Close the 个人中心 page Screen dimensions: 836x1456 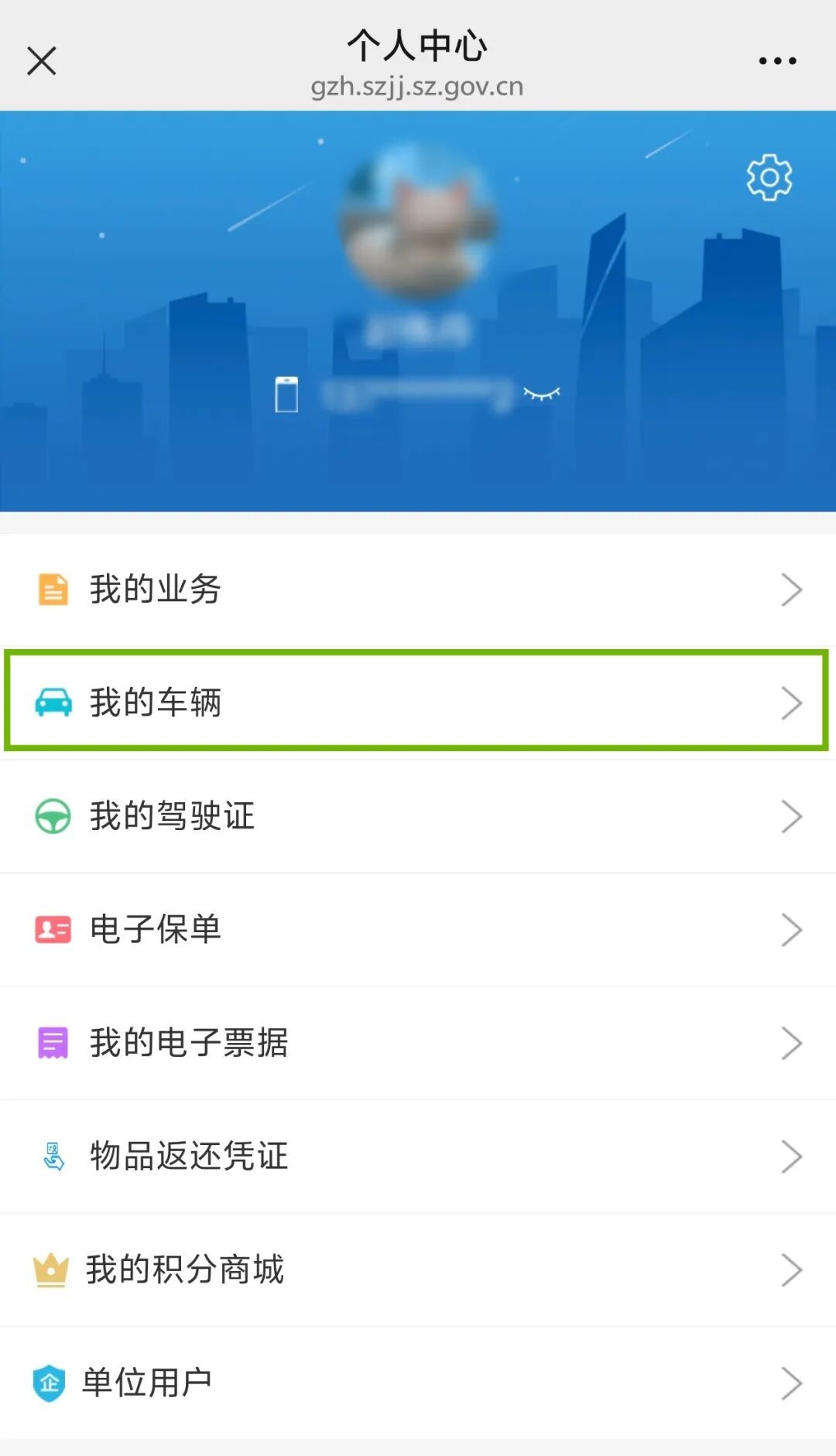coord(42,60)
